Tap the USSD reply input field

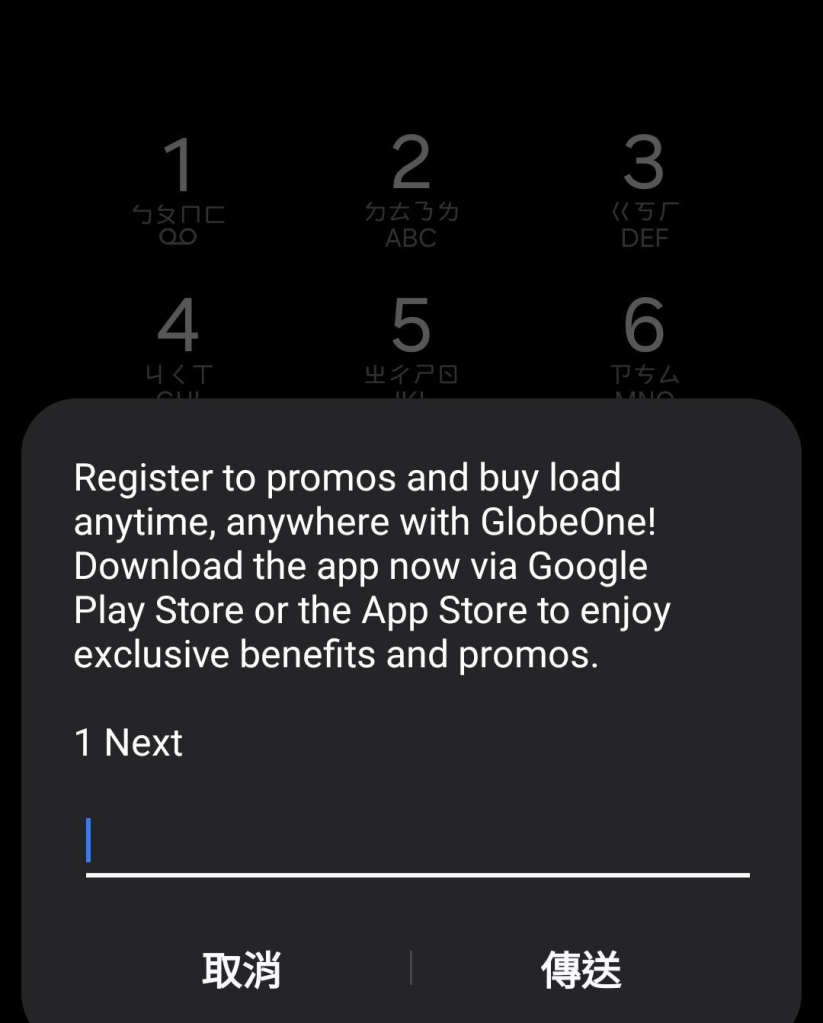tap(417, 842)
